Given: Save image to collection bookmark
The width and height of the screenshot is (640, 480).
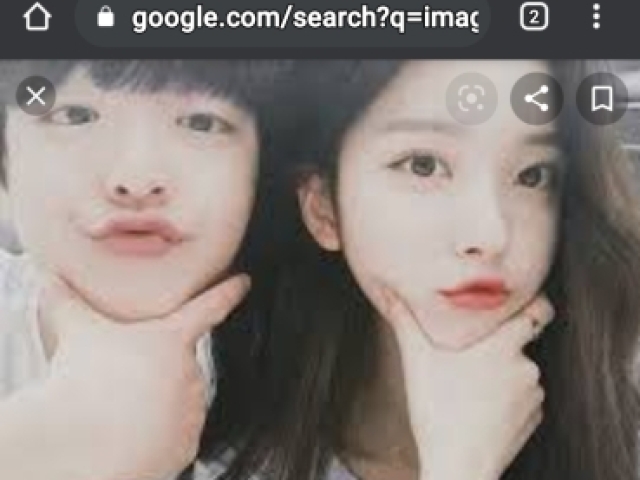Looking at the screenshot, I should [602, 98].
